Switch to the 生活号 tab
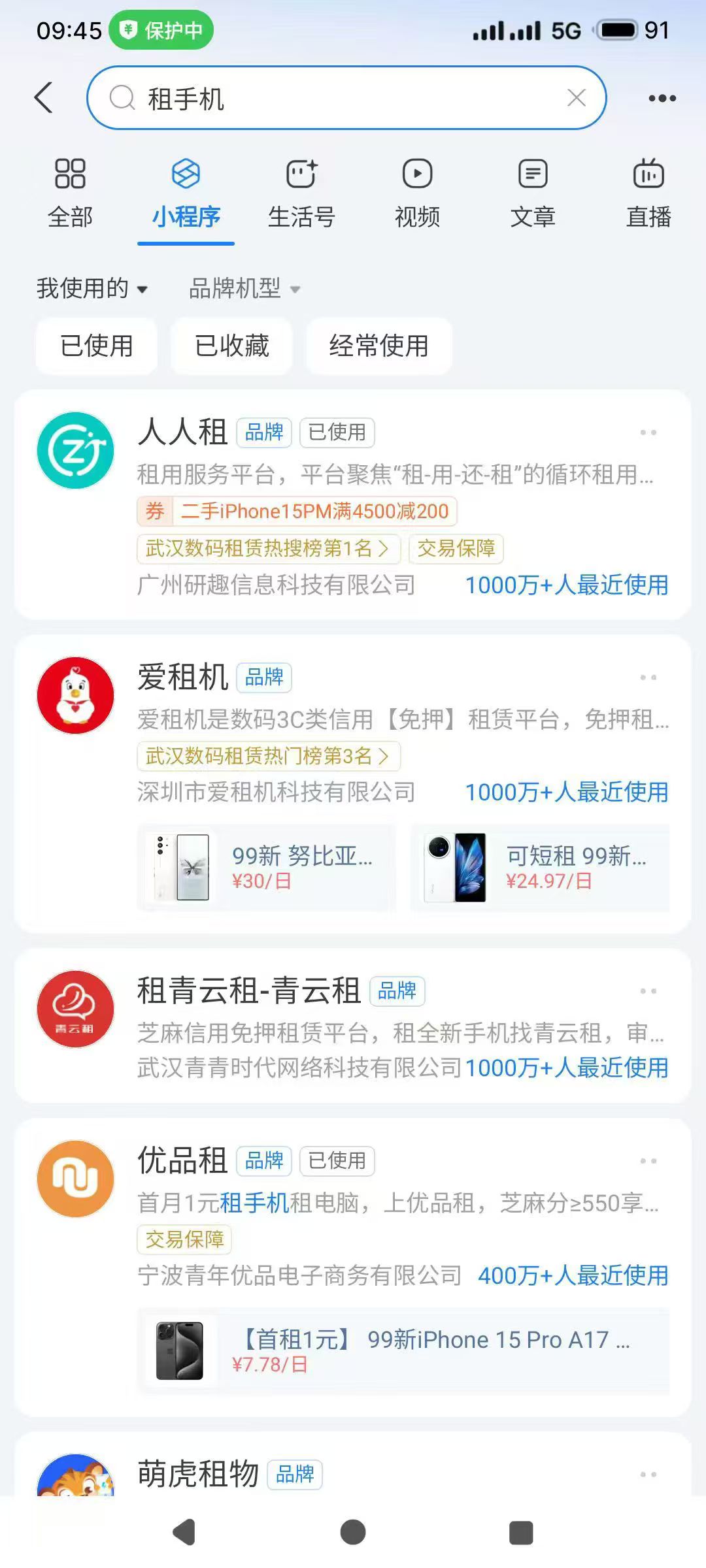This screenshot has height=1568, width=706. tap(301, 194)
